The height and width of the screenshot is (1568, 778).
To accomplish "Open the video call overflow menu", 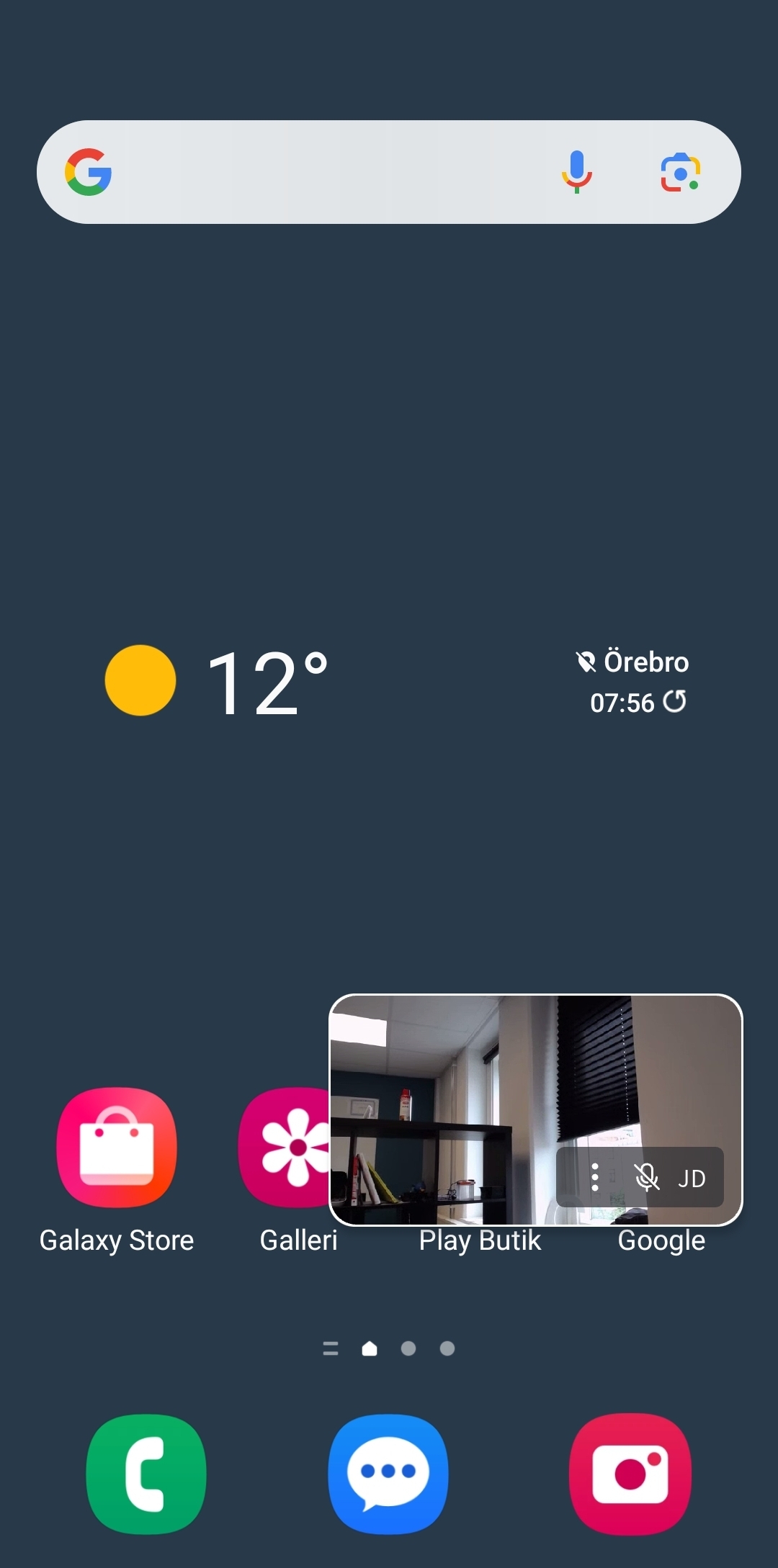I will pos(594,1177).
